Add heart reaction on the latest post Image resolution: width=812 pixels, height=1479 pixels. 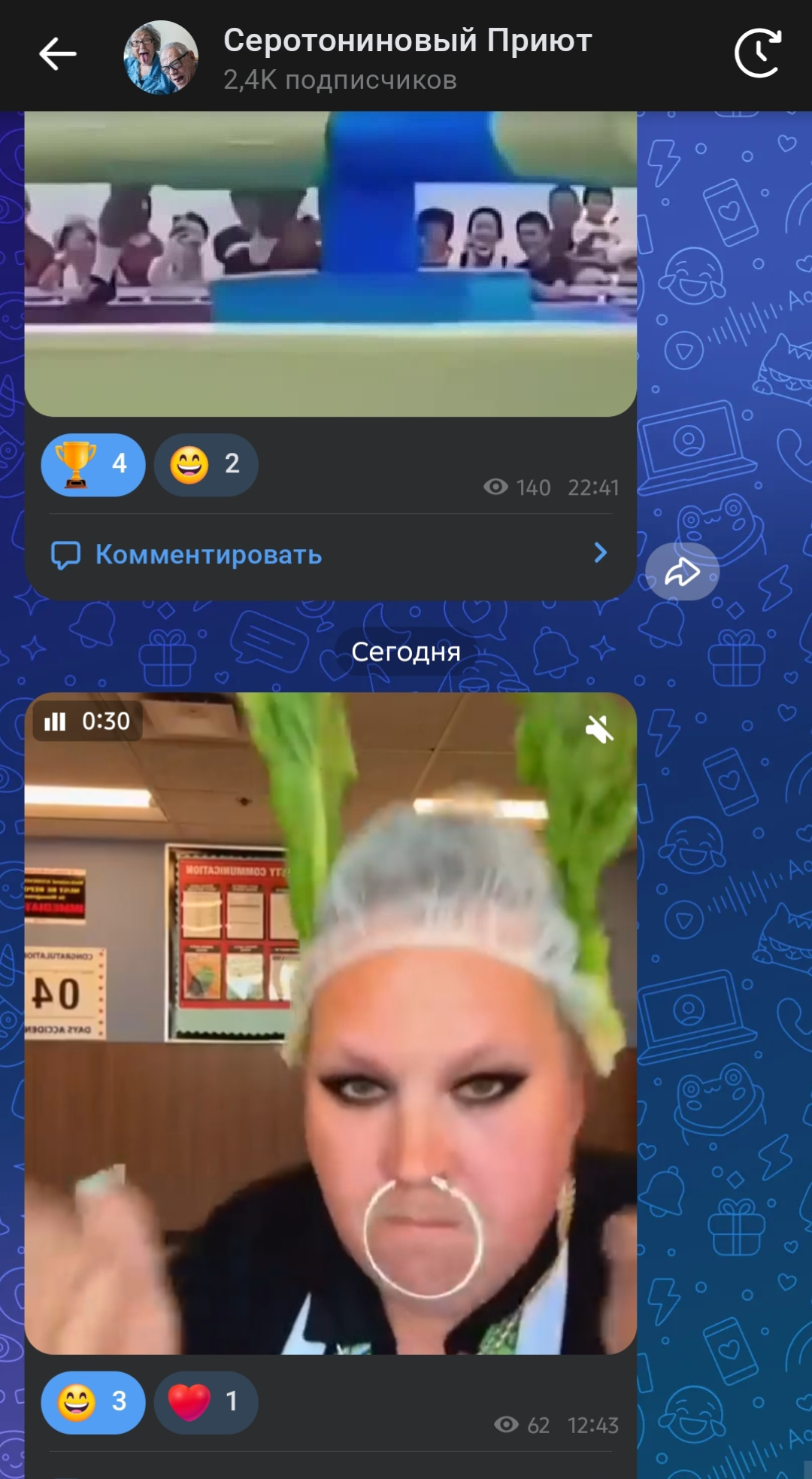tap(206, 1403)
